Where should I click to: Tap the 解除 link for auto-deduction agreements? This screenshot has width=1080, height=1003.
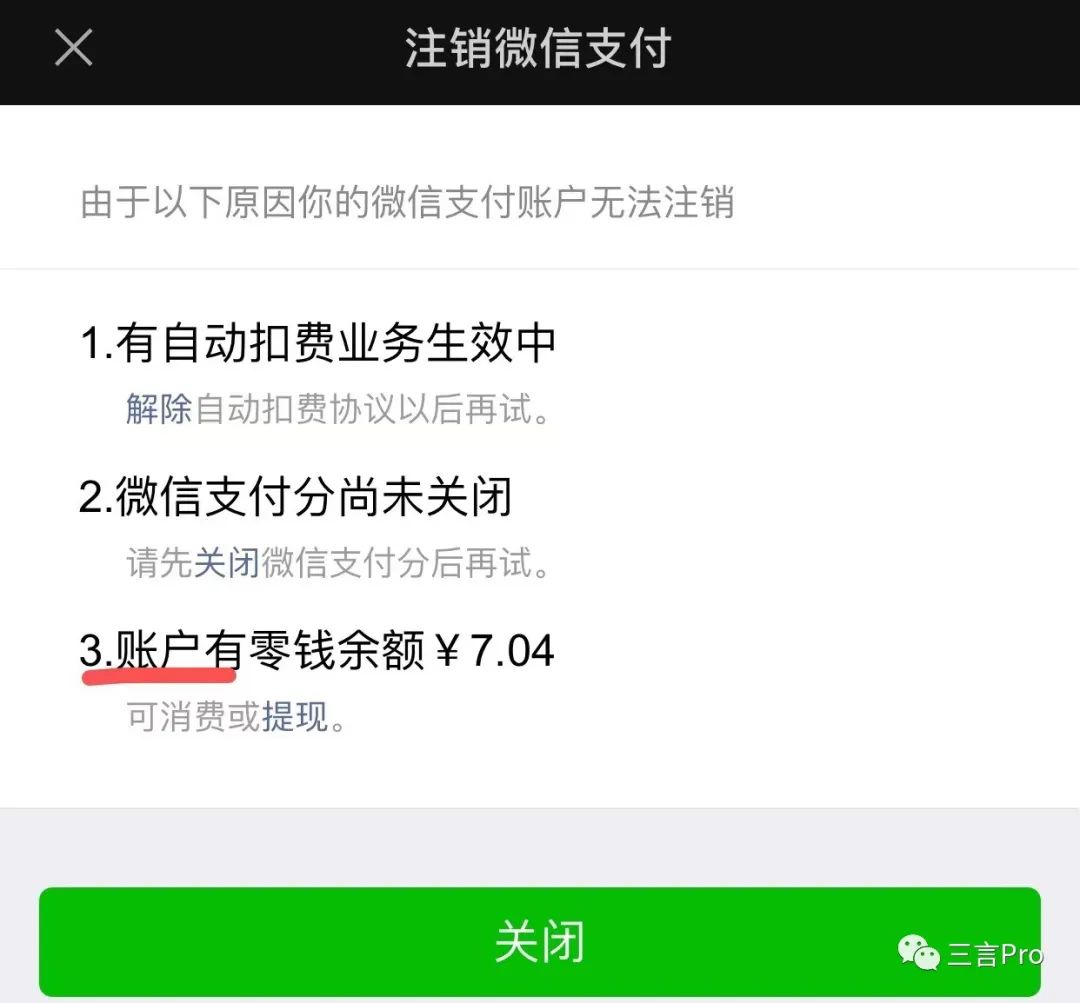tap(158, 408)
